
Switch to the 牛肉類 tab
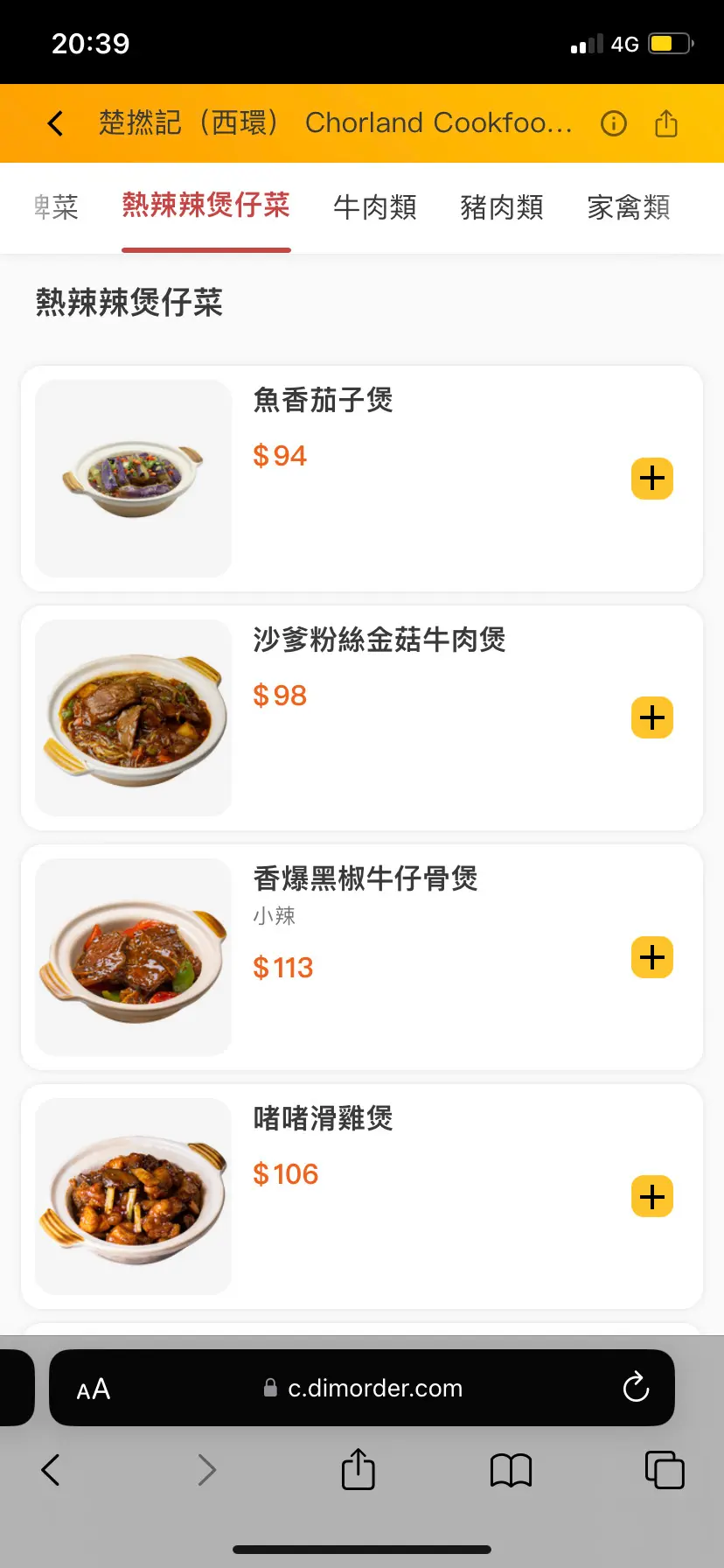(x=375, y=207)
